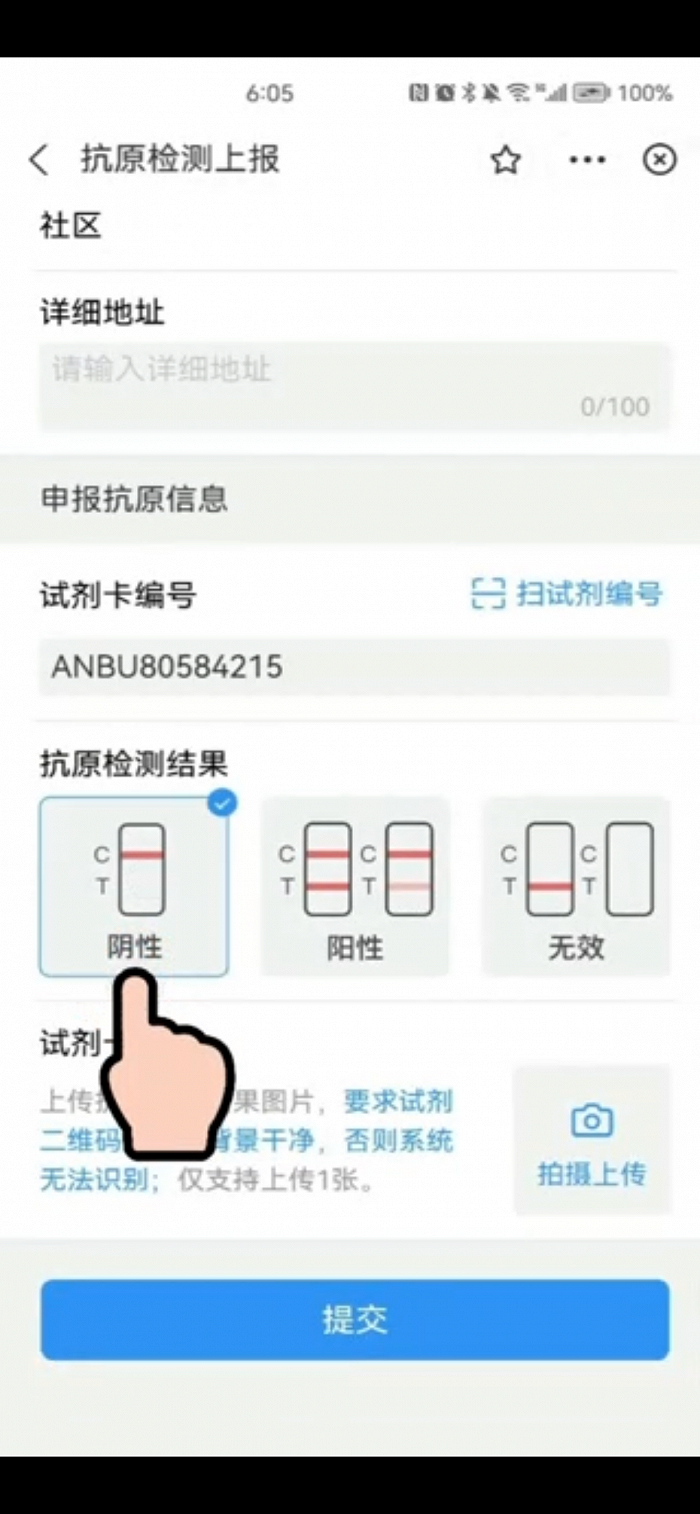Go back from 抗原检测上报 page
The image size is (700, 1514).
click(x=40, y=160)
